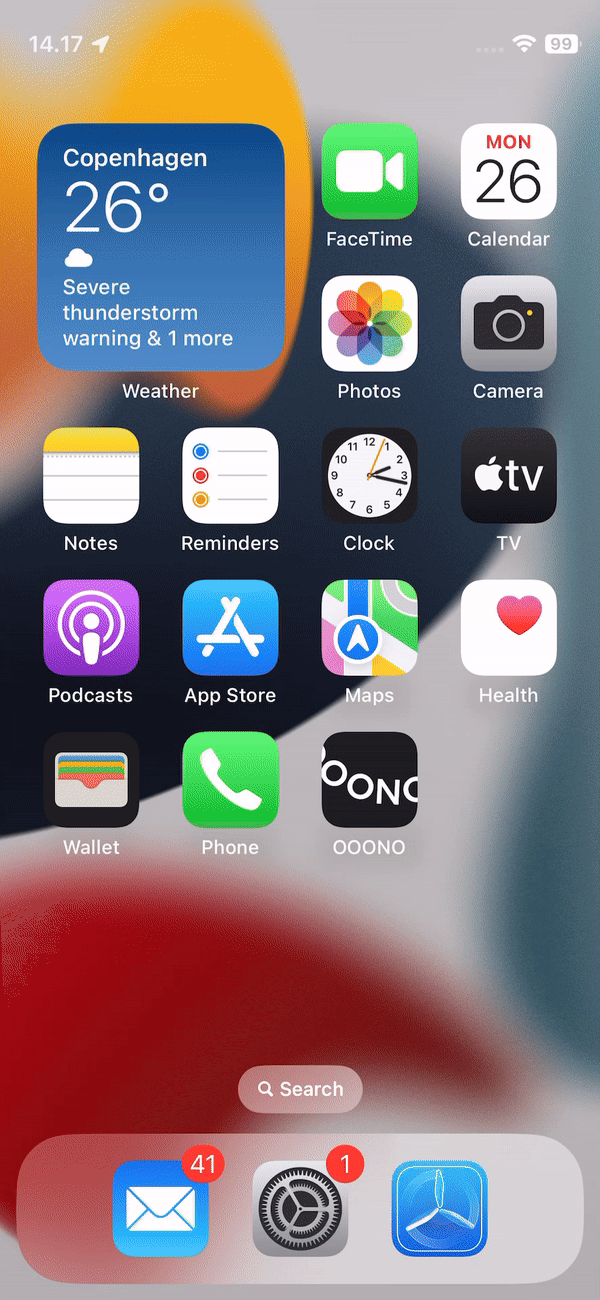This screenshot has width=600, height=1300.
Task: Launch the Camera app
Action: [508, 323]
